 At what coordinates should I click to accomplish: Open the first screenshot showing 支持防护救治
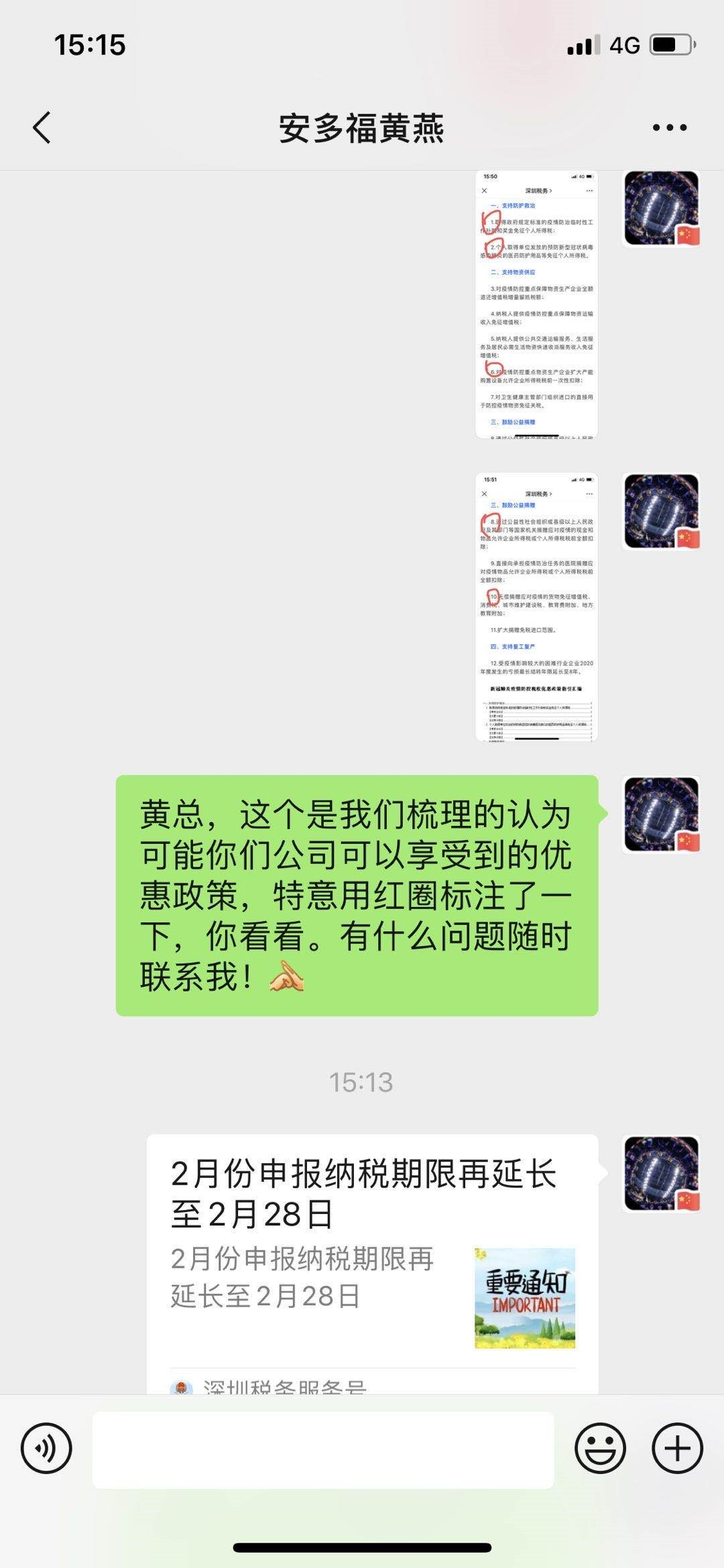[536, 304]
